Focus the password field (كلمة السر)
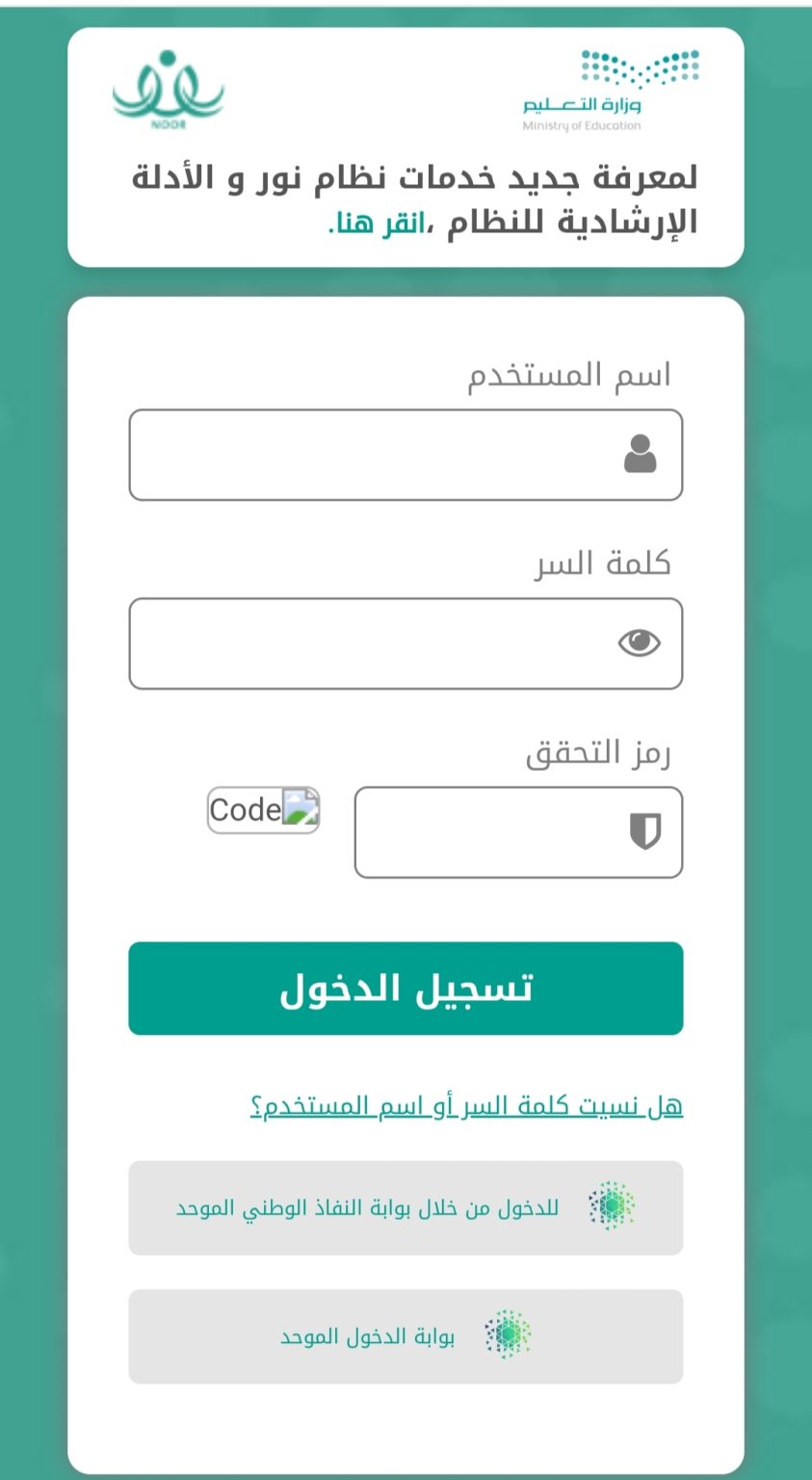 point(406,644)
